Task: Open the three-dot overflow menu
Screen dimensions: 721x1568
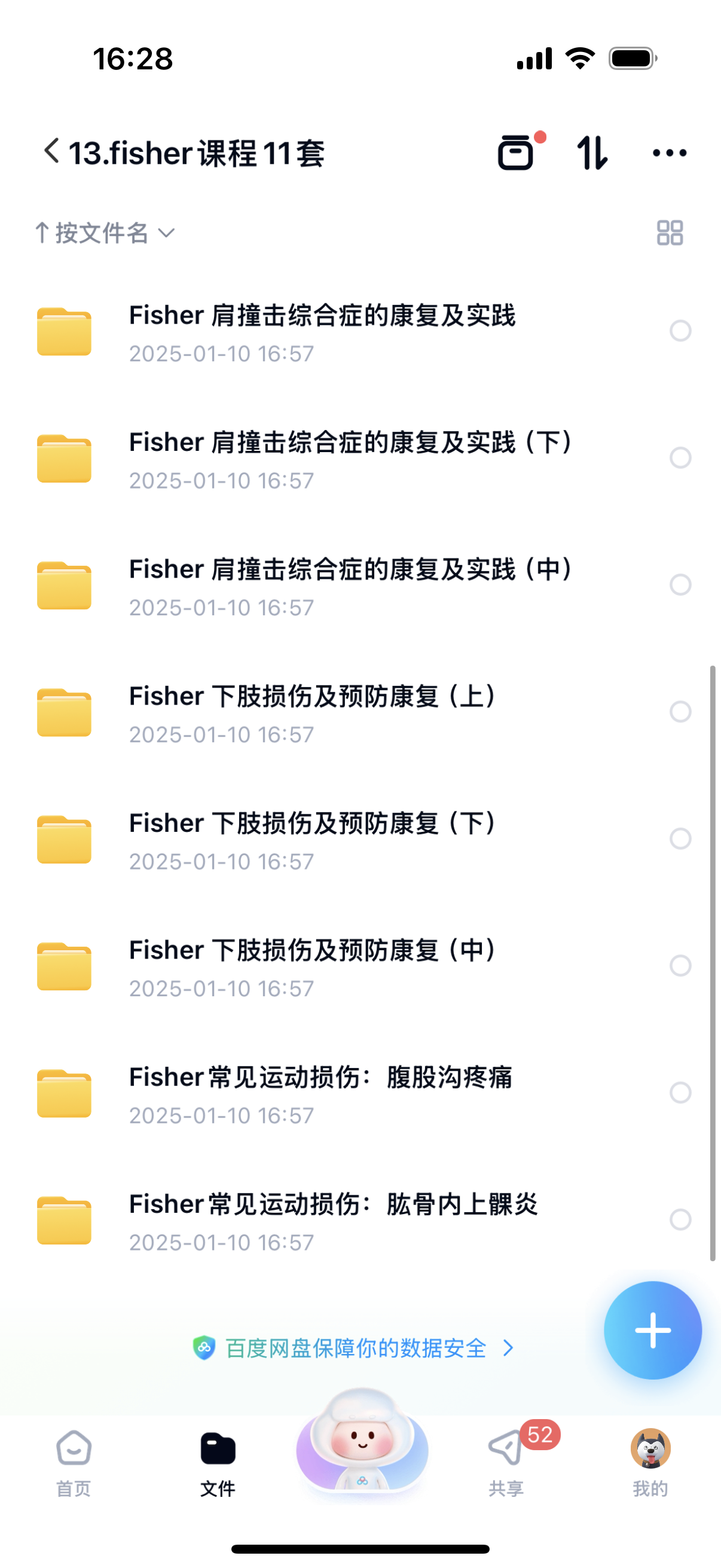Action: 669,152
